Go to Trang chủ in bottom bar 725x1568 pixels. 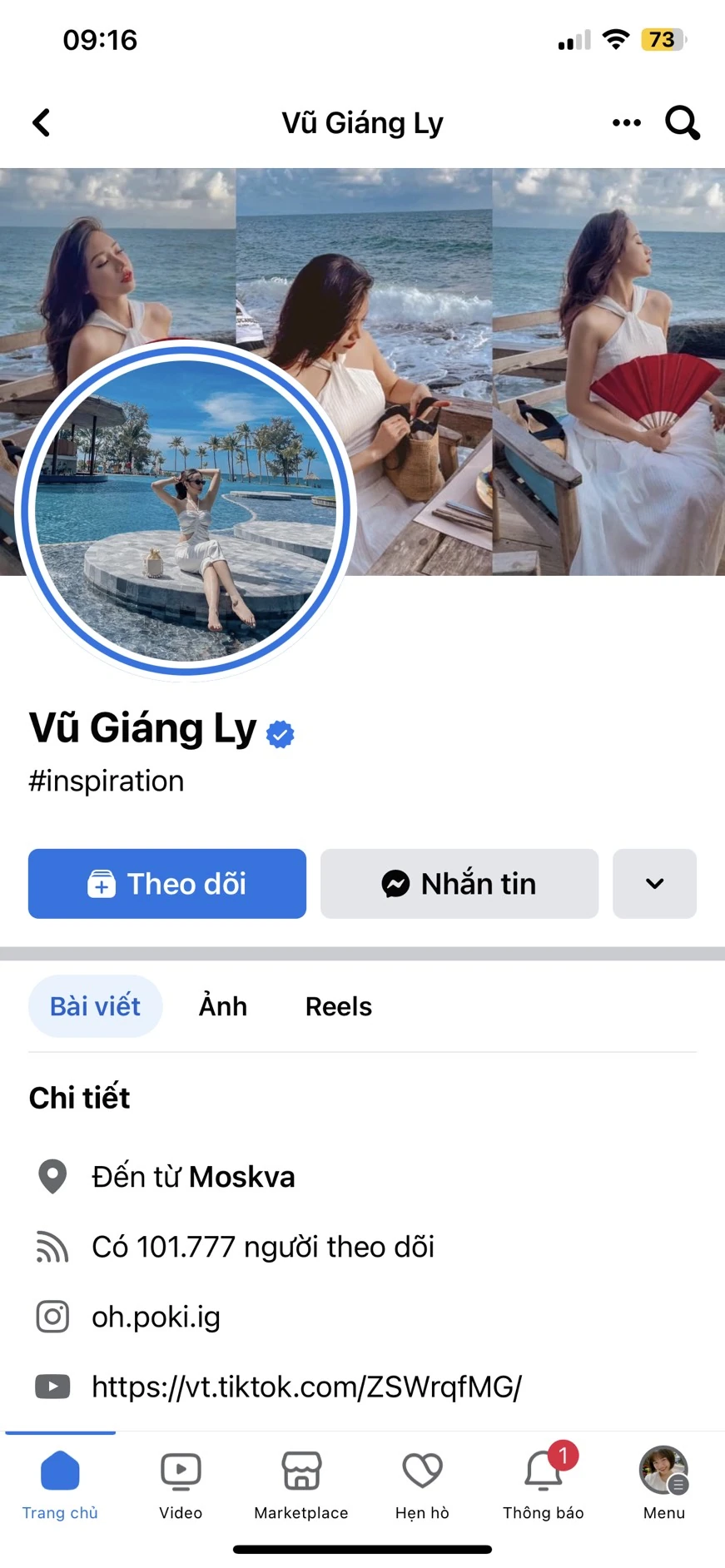coord(60,1485)
